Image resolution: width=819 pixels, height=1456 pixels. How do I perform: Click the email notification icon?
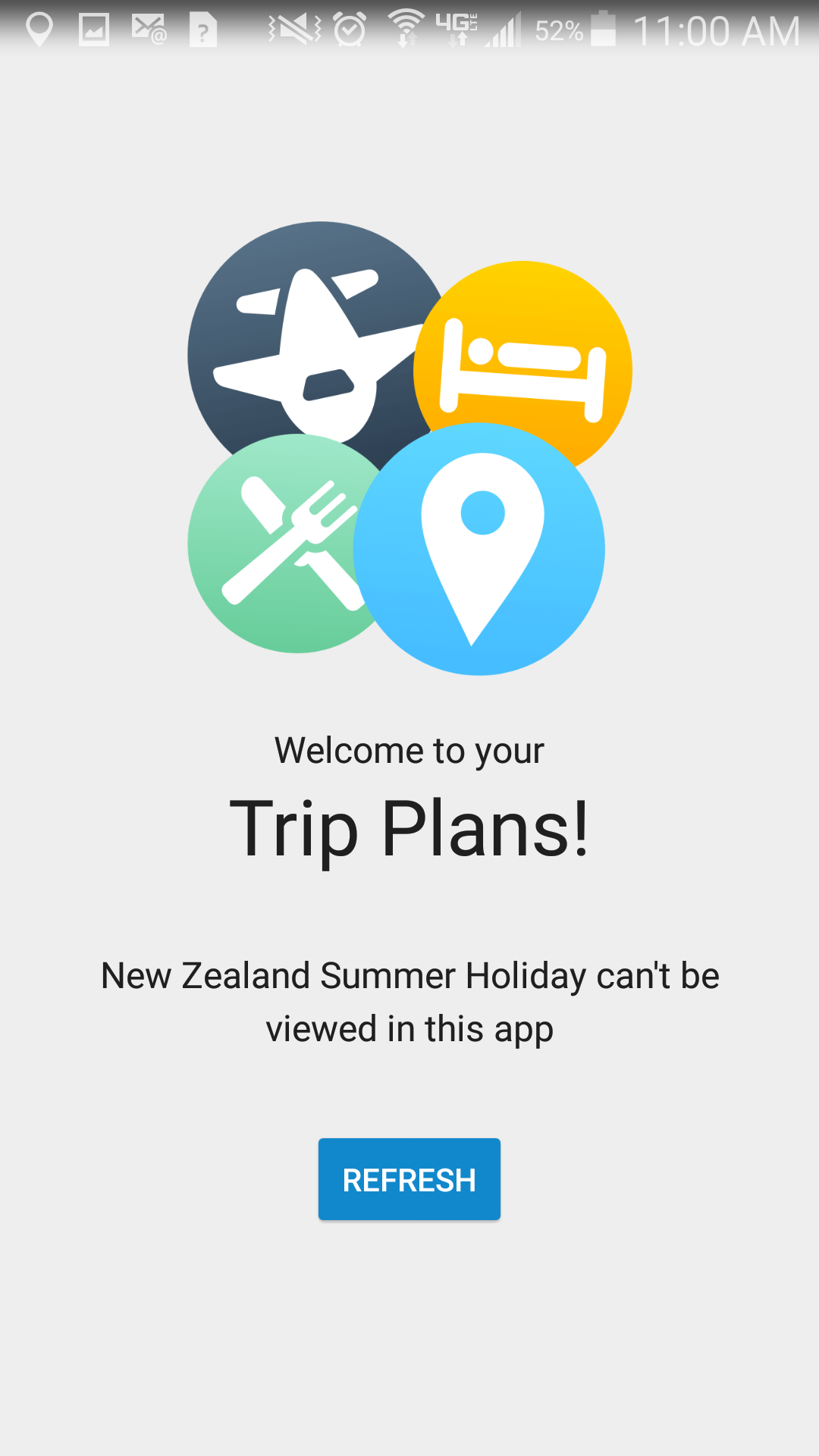pyautogui.click(x=149, y=30)
